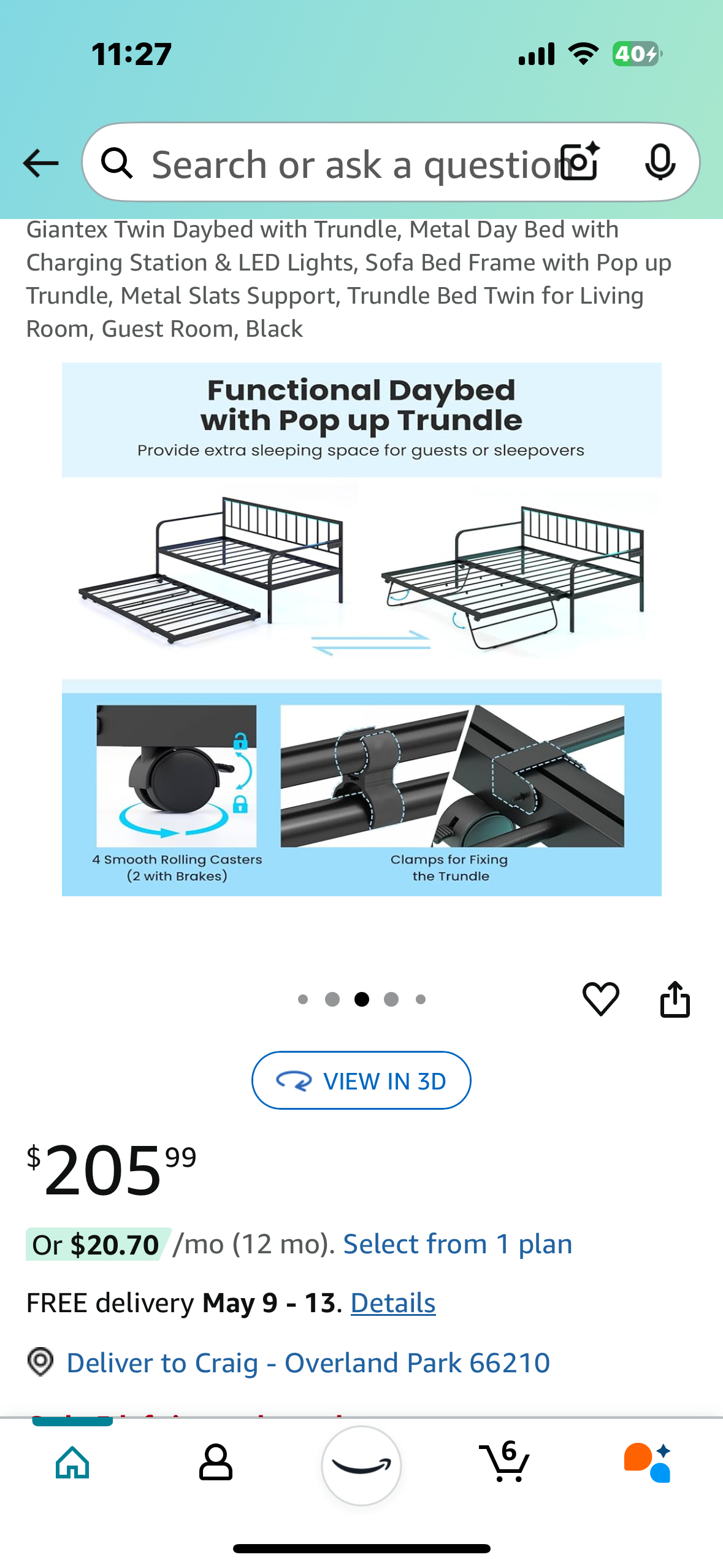This screenshot has width=723, height=1568.
Task: View the daybed in 3D
Action: [361, 1080]
